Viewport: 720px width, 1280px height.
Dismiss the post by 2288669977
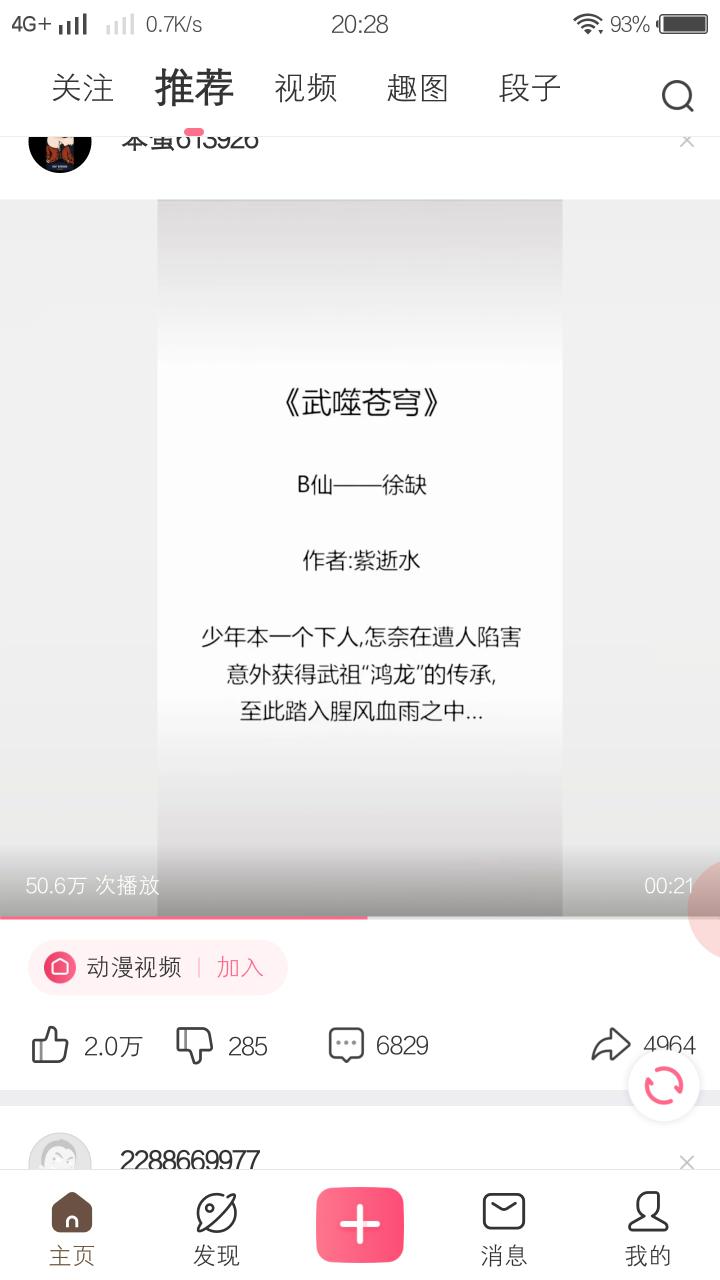click(x=686, y=1161)
